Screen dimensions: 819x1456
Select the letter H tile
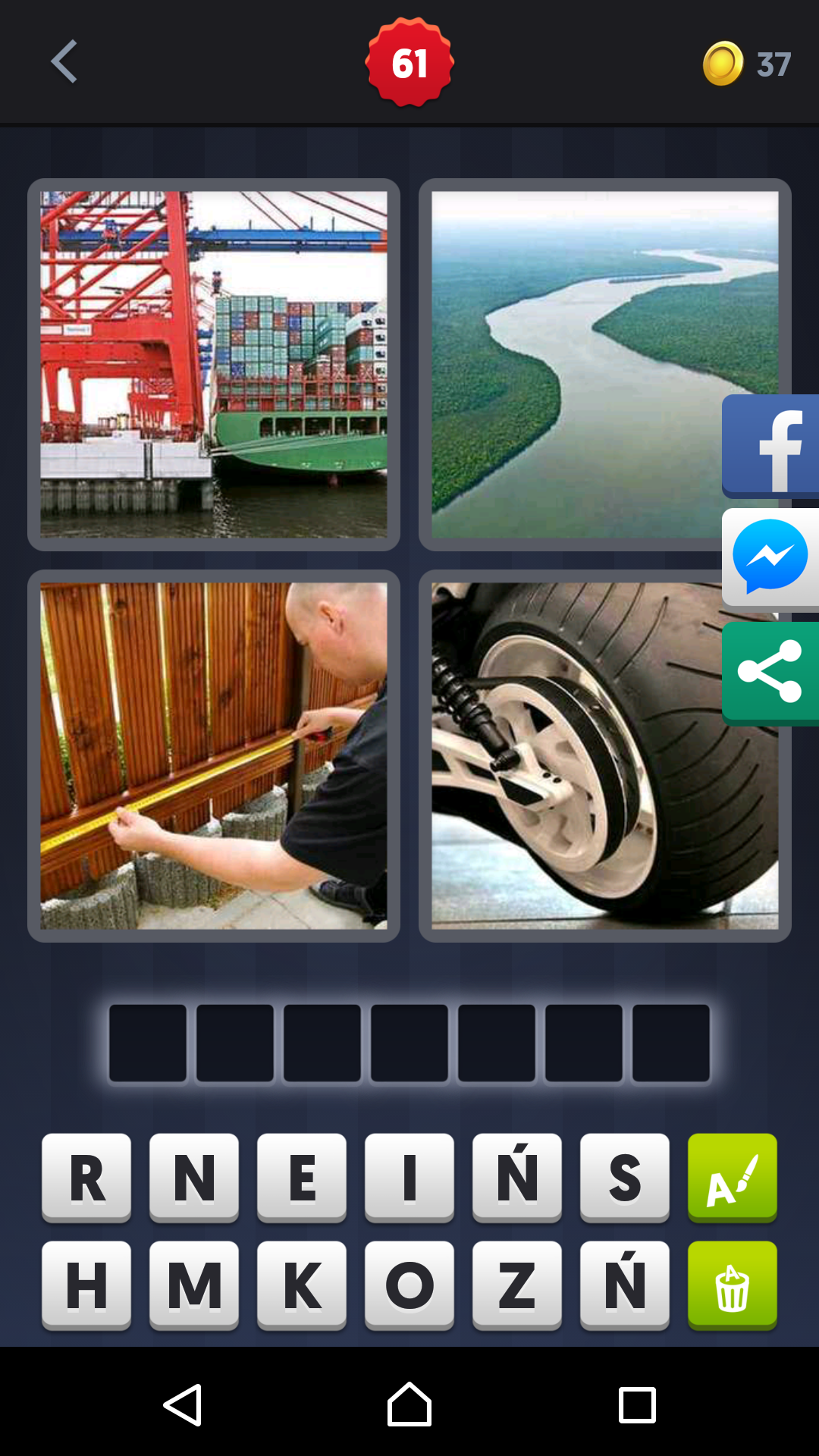click(86, 1285)
